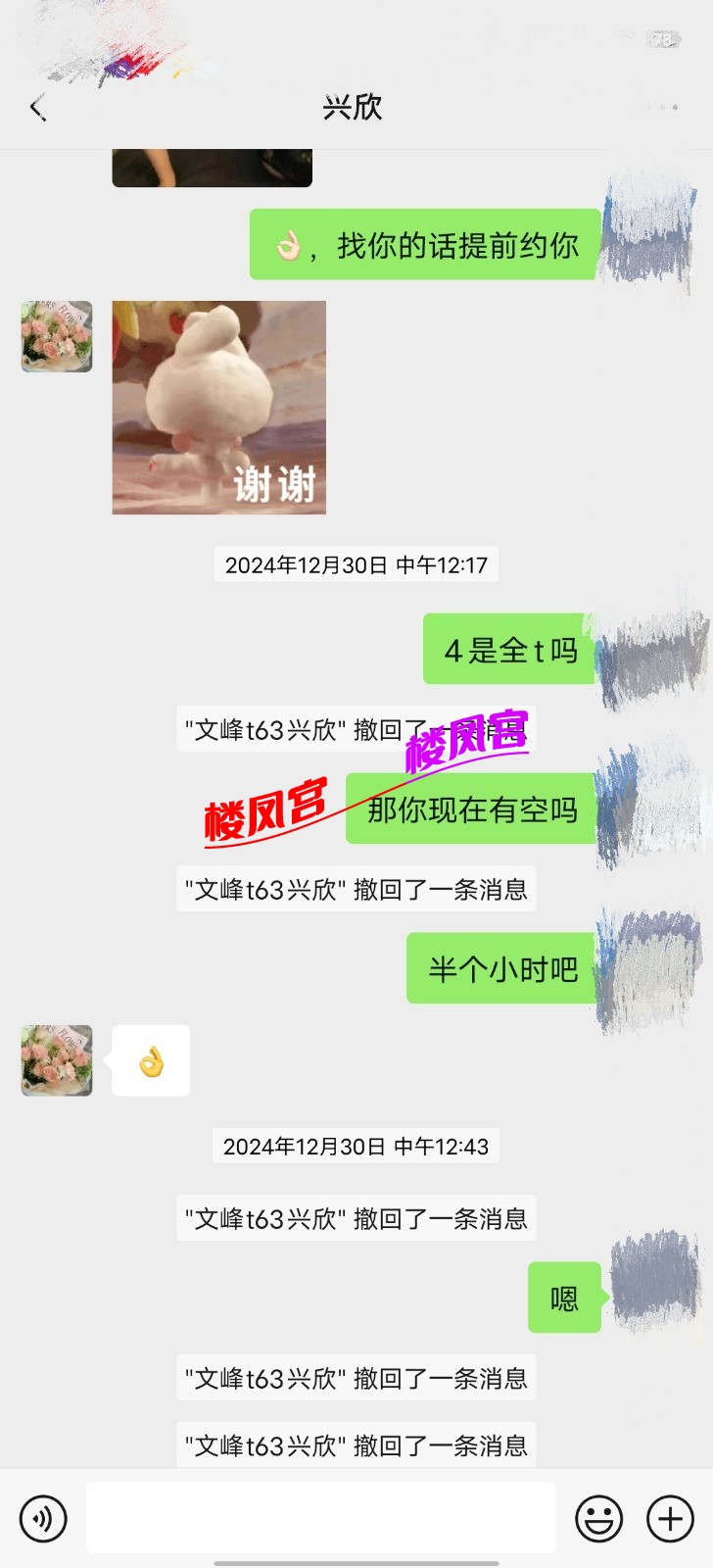
Task: Tap the timestamp 2024年12月30日 中午12:43
Action: pos(356,1147)
